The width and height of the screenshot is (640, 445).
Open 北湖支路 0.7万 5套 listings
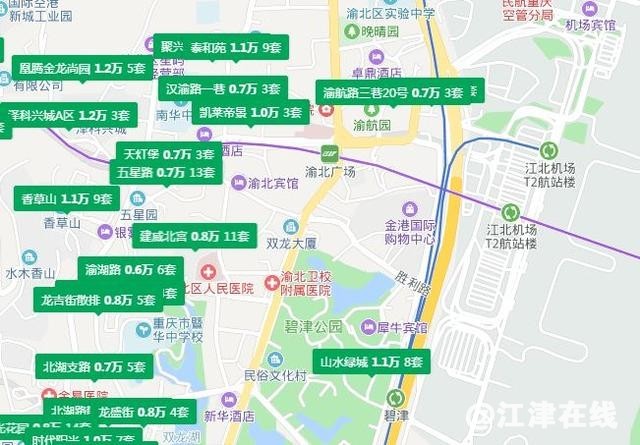click(93, 367)
